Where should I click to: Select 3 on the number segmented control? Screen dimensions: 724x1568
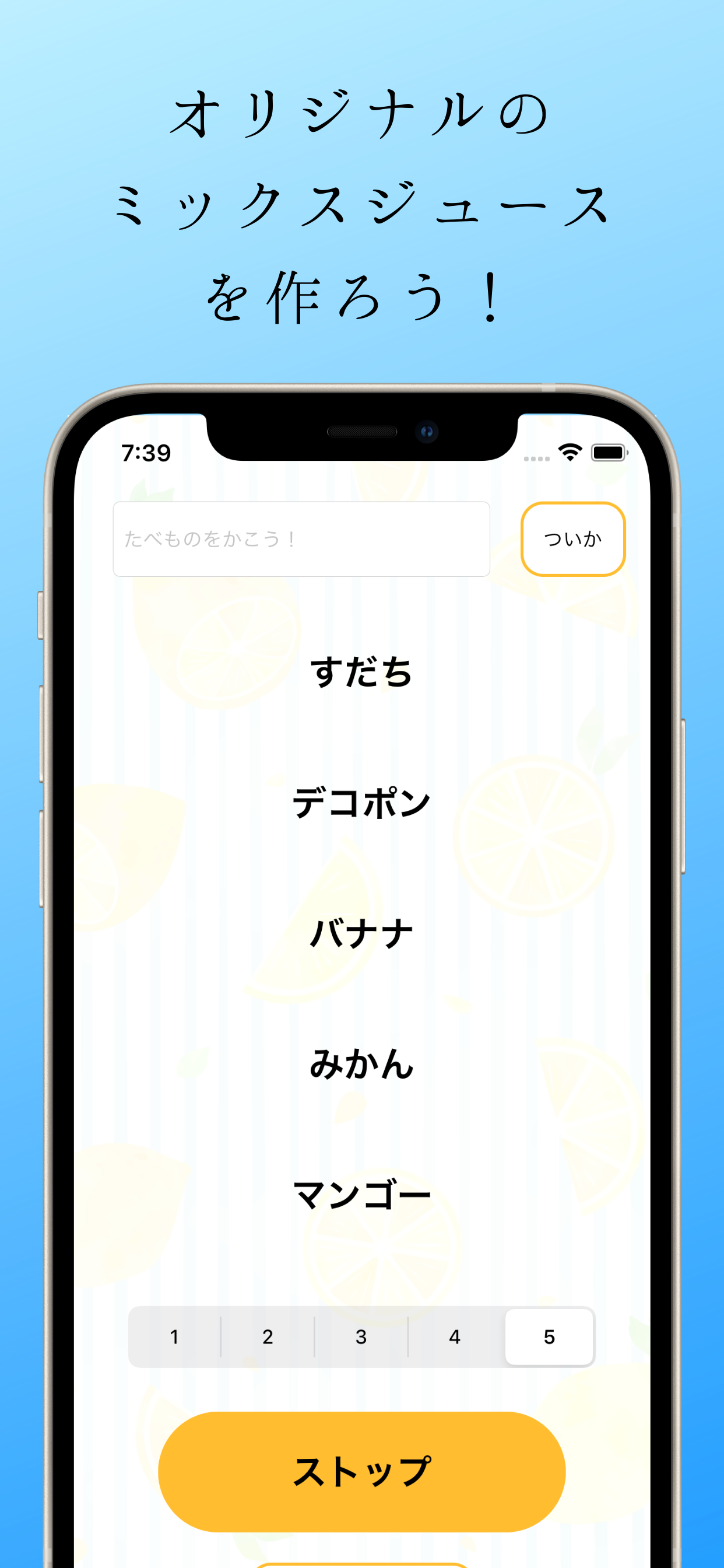(361, 1336)
